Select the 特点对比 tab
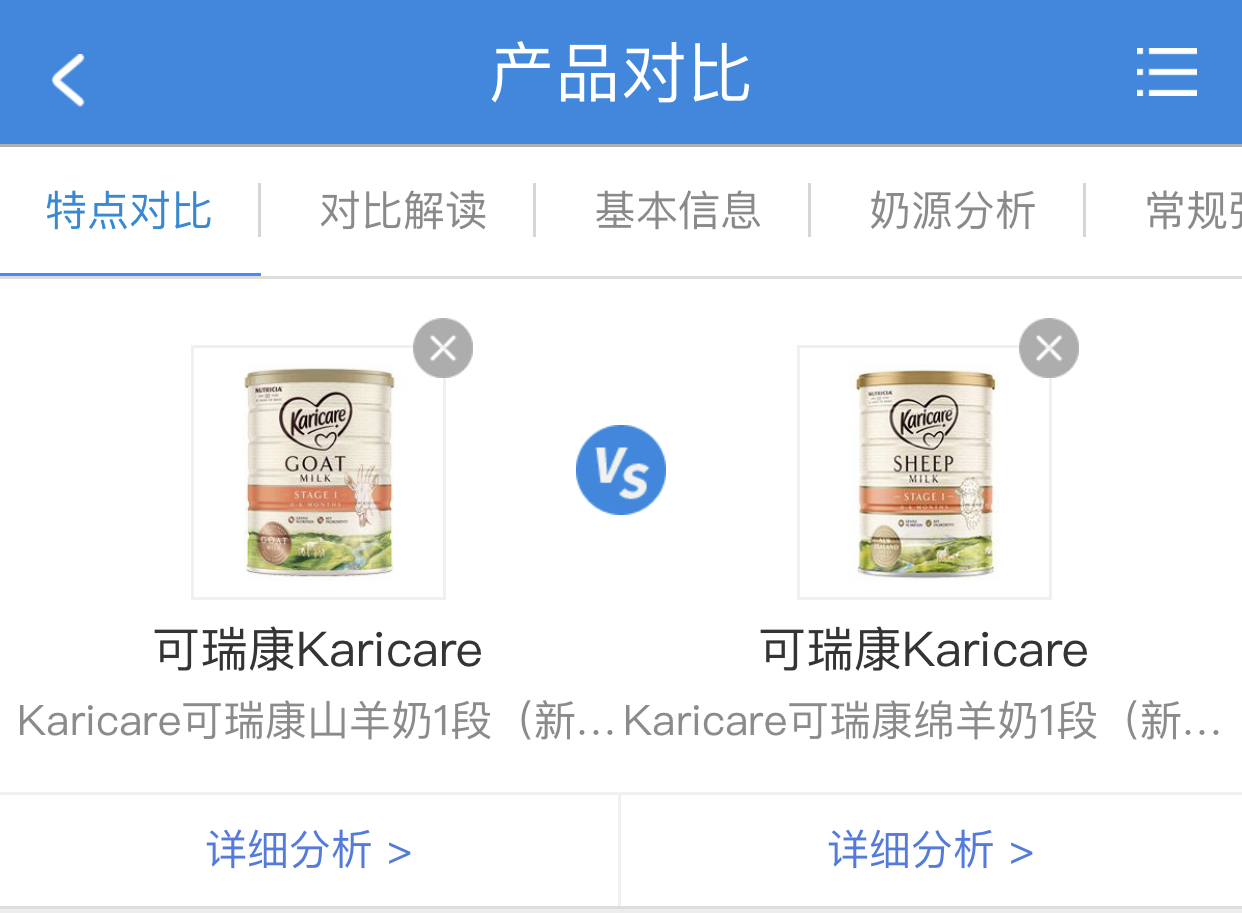1242x913 pixels. pos(129,211)
